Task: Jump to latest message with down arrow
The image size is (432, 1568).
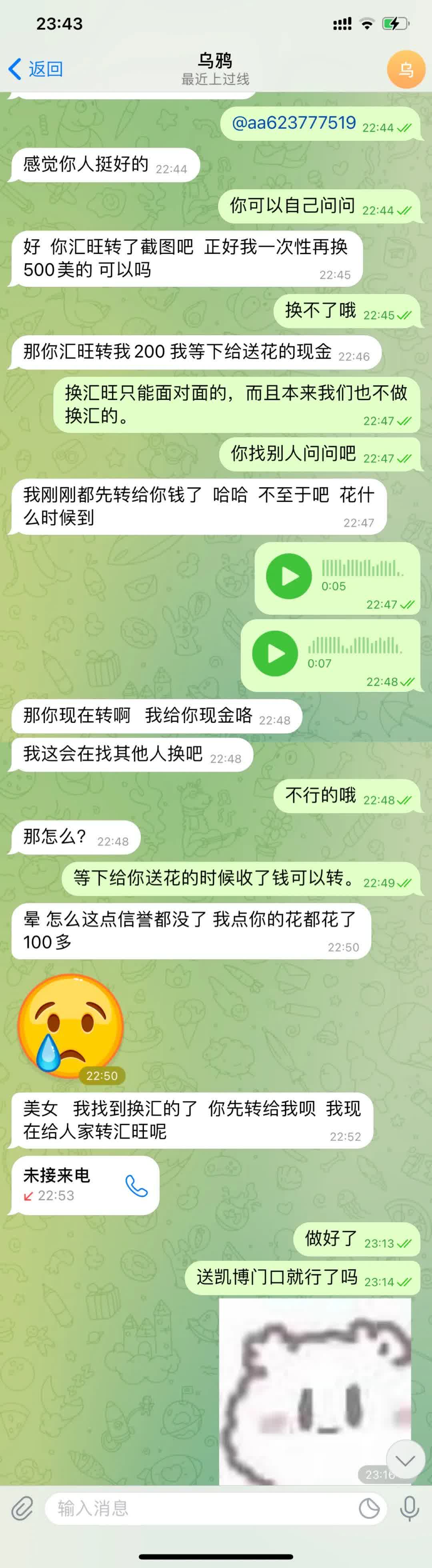Action: pyautogui.click(x=405, y=1460)
